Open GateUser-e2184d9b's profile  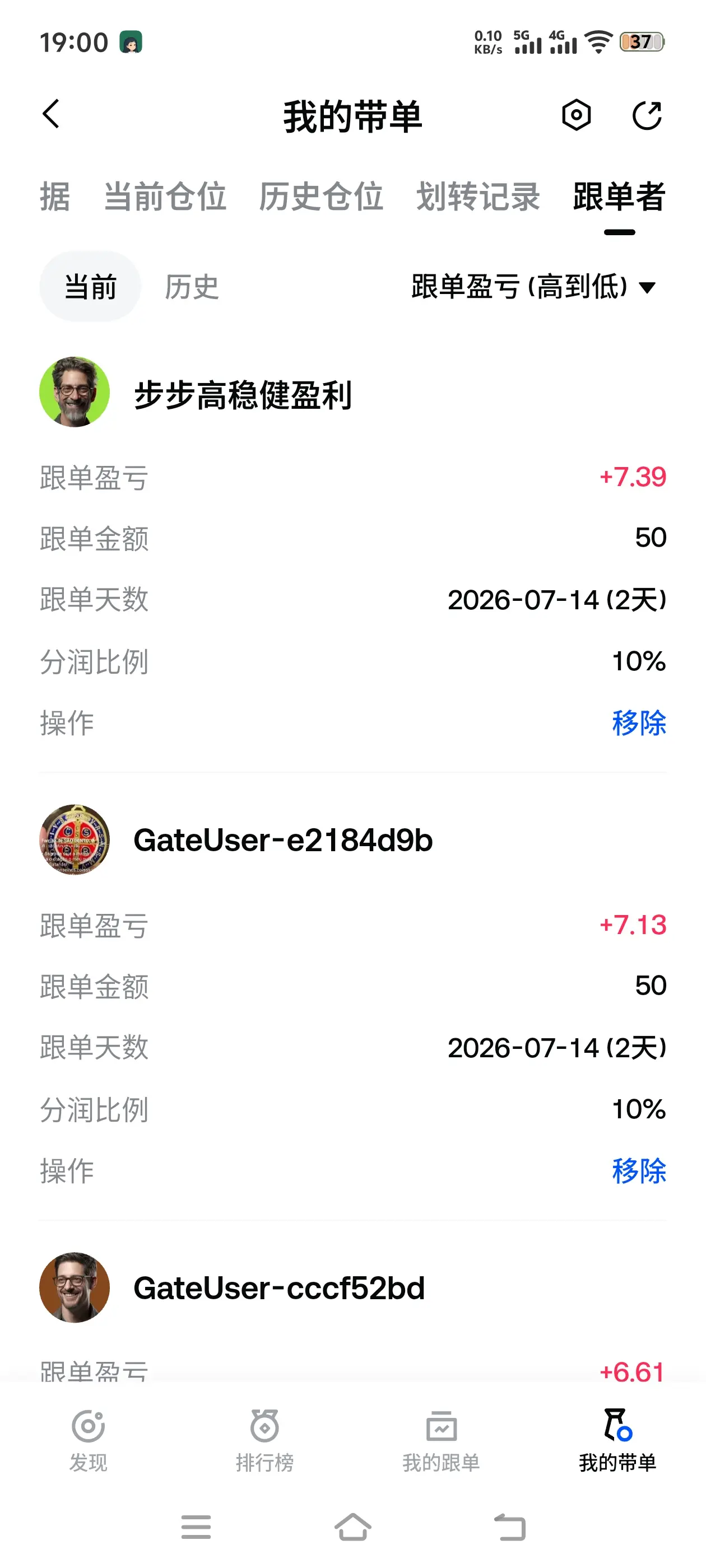pos(236,840)
